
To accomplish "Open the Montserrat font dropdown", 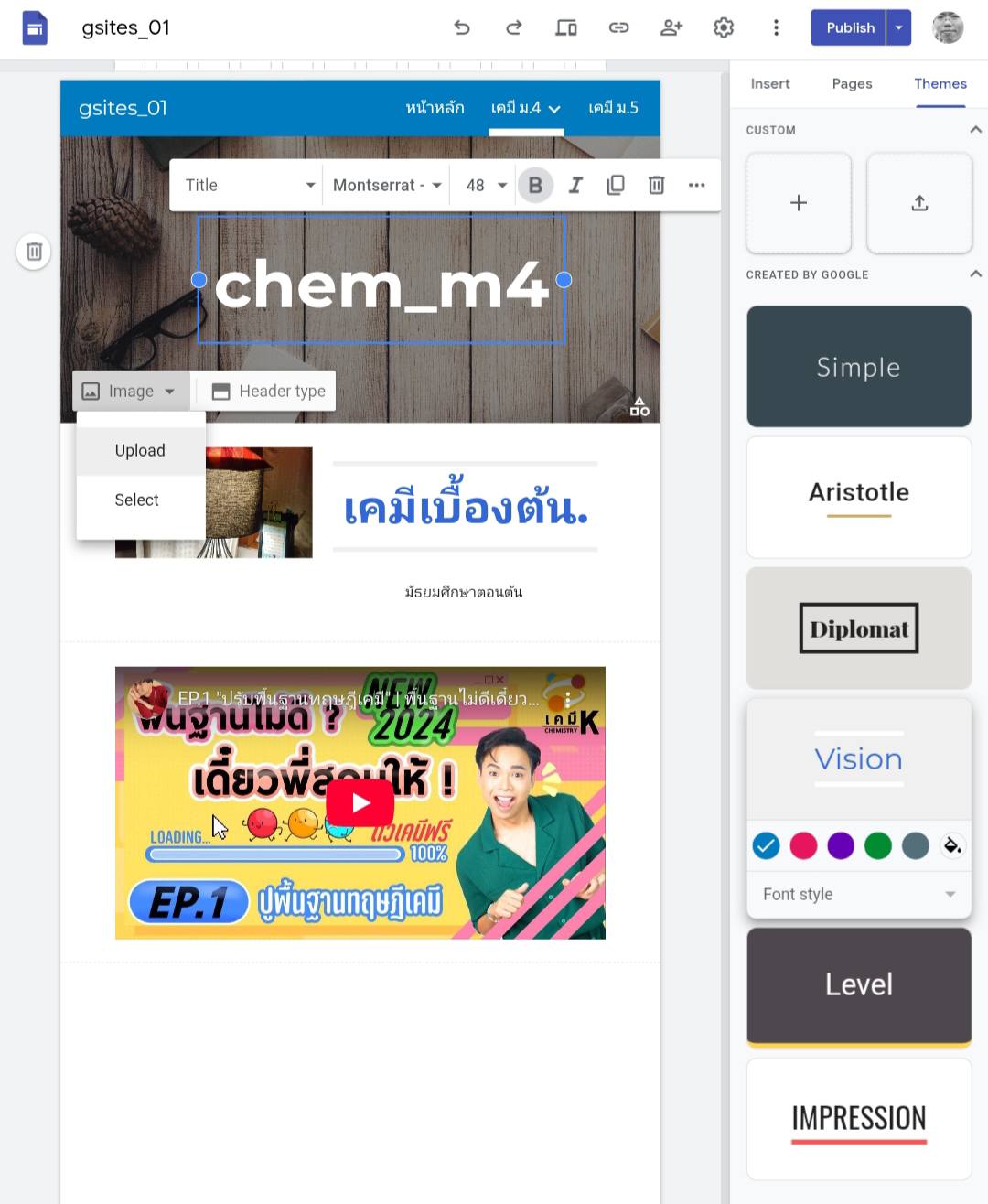I will point(386,186).
